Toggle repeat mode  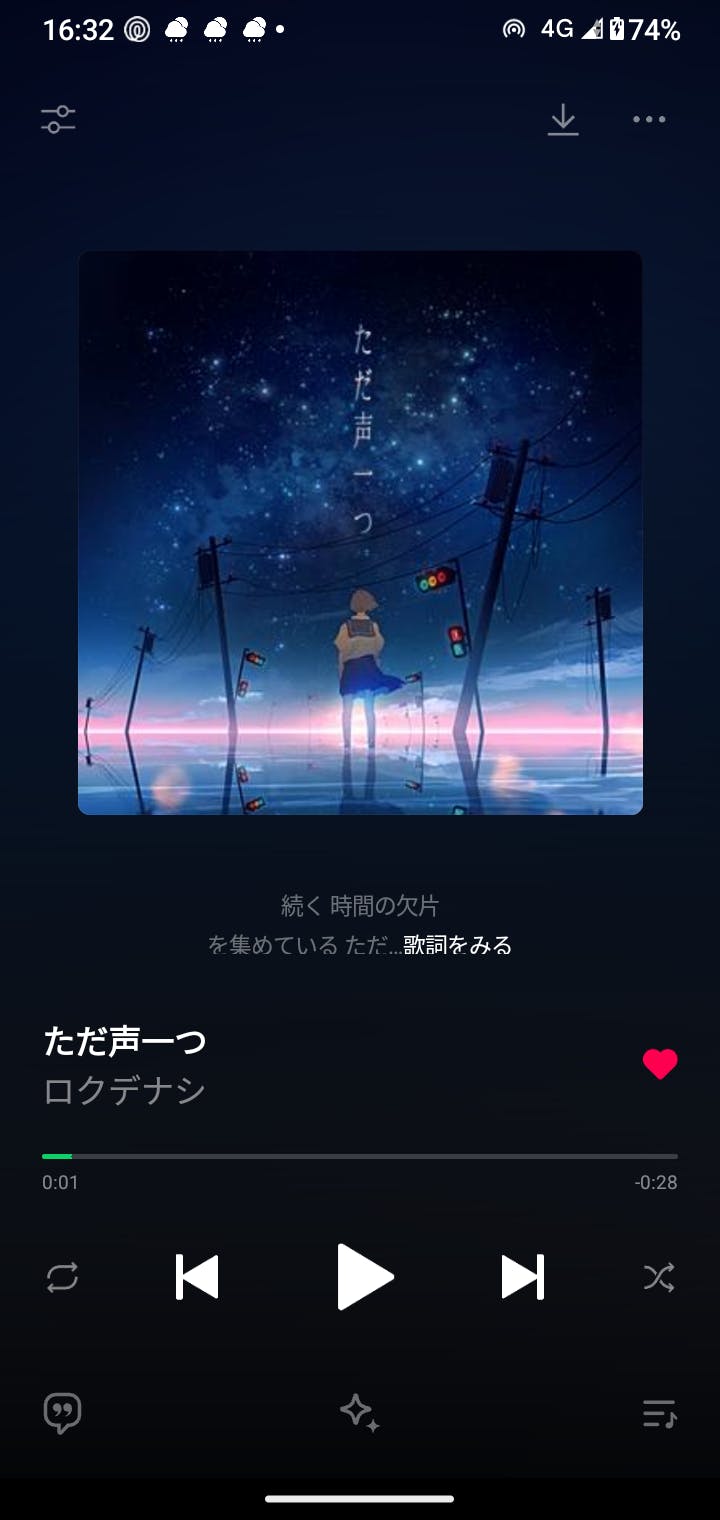click(62, 1277)
